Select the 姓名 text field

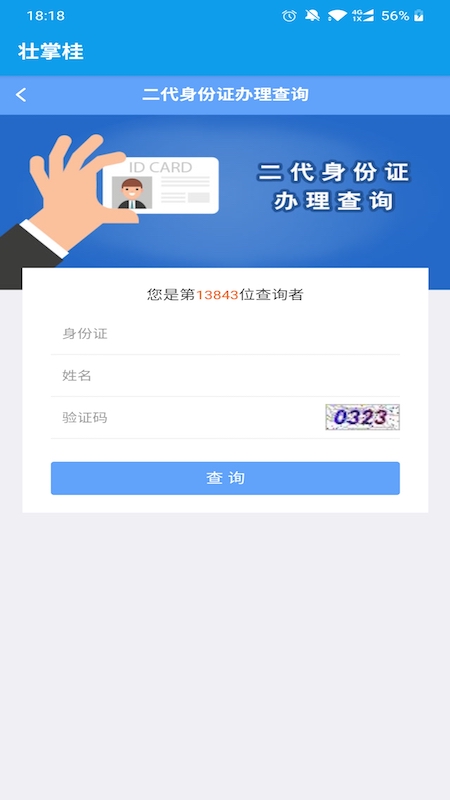pos(225,376)
